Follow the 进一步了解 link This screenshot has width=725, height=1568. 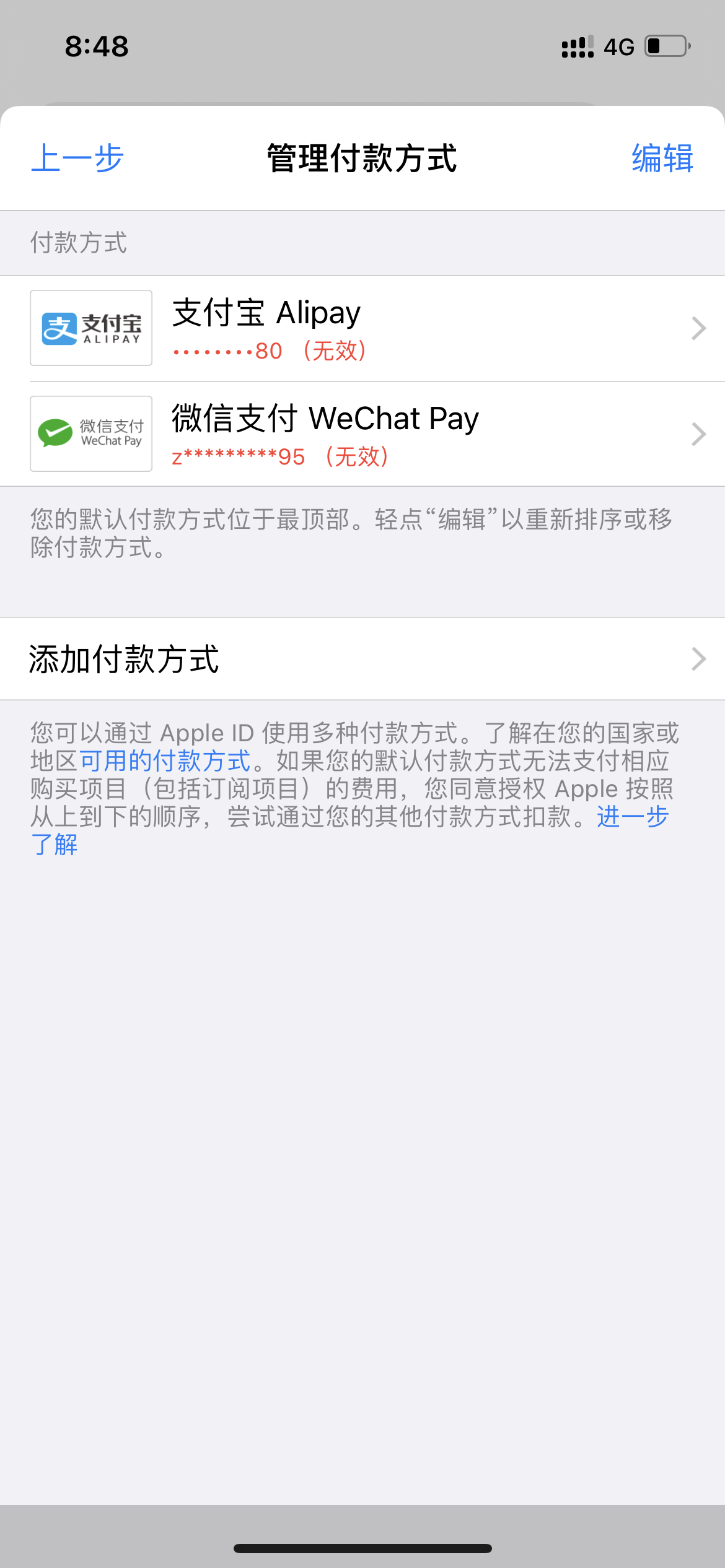(632, 817)
